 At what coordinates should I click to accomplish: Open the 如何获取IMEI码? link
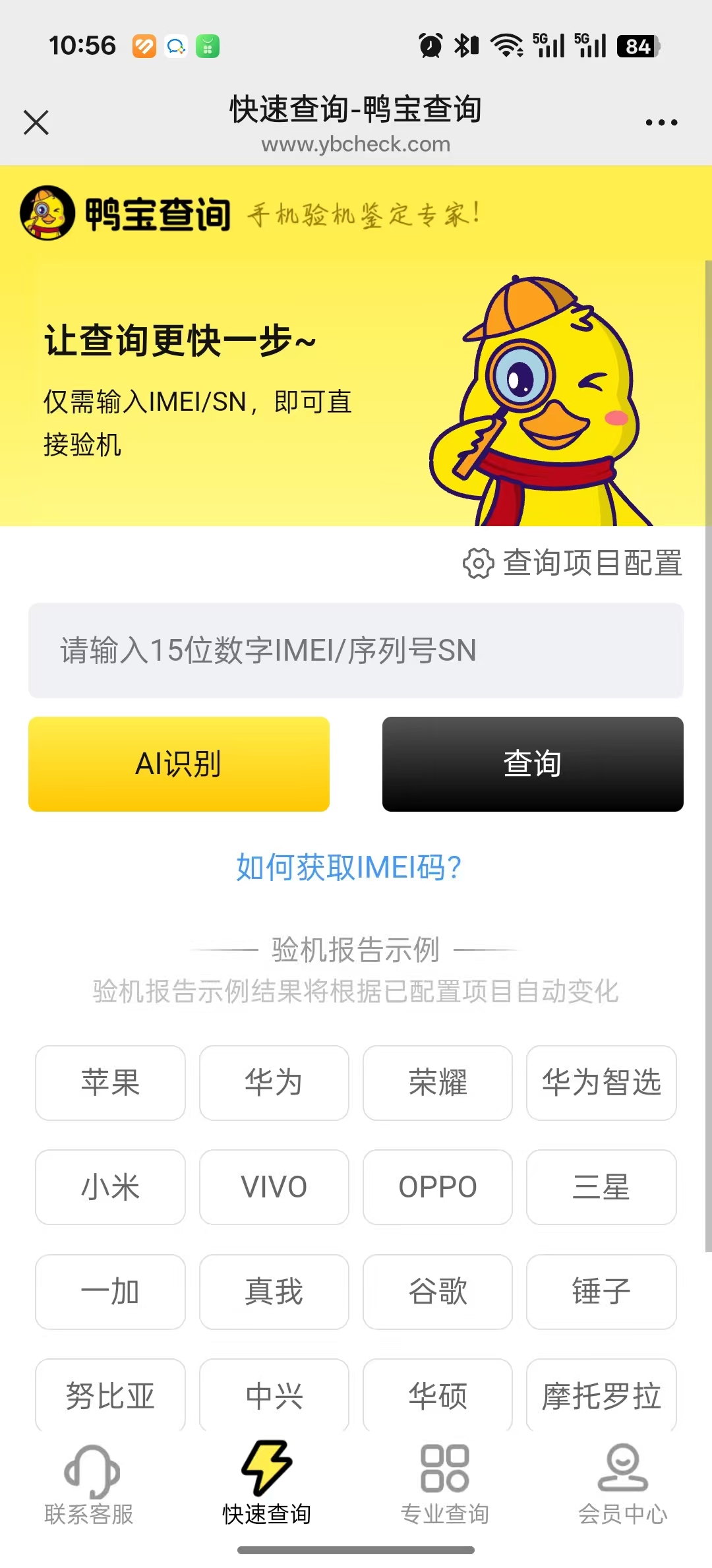pyautogui.click(x=349, y=867)
